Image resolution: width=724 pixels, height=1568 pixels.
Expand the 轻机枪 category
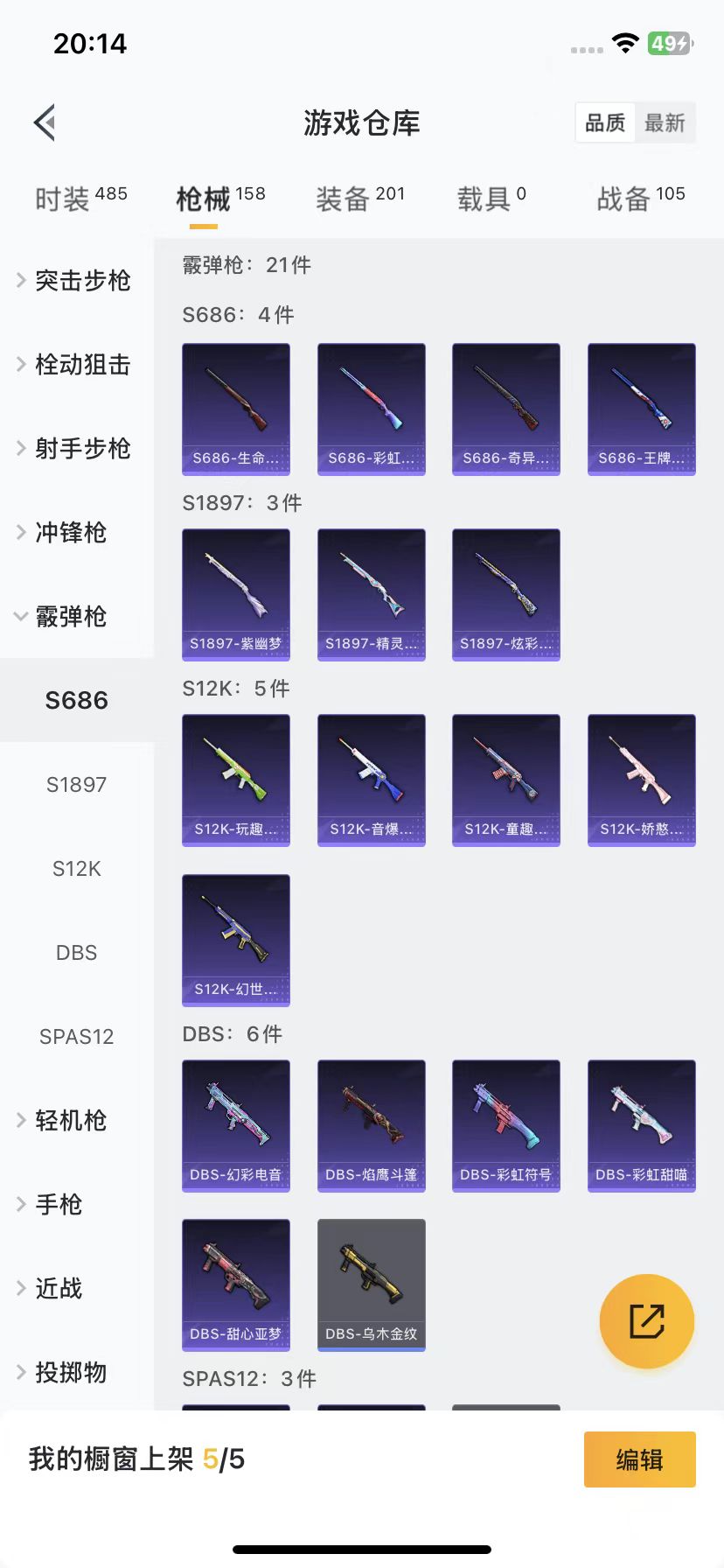coord(70,1121)
